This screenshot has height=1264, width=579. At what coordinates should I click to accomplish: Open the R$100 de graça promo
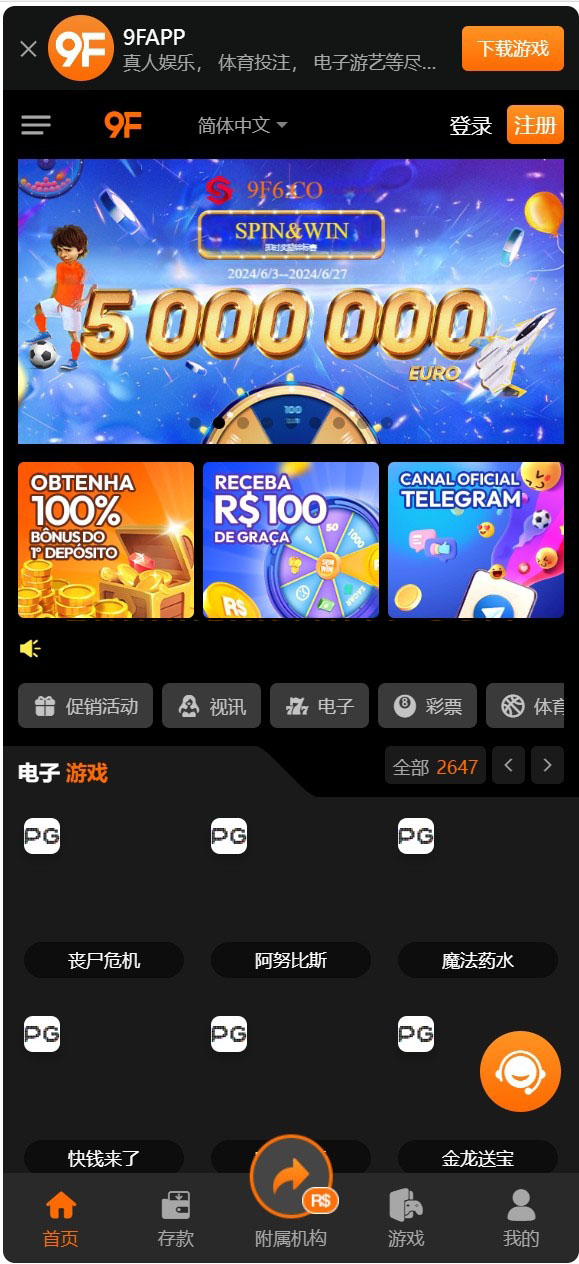(x=291, y=540)
